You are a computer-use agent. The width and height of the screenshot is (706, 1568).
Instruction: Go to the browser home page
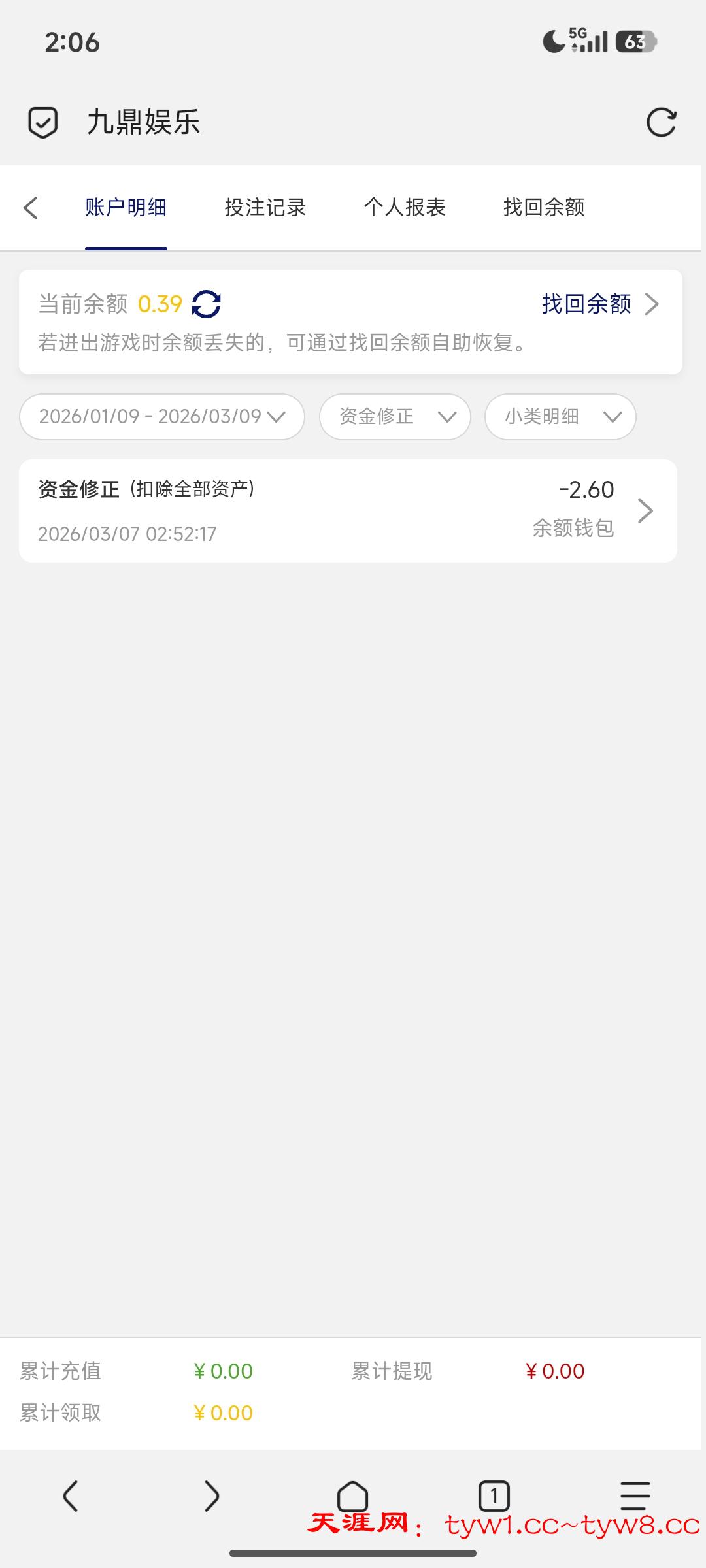click(x=352, y=1495)
